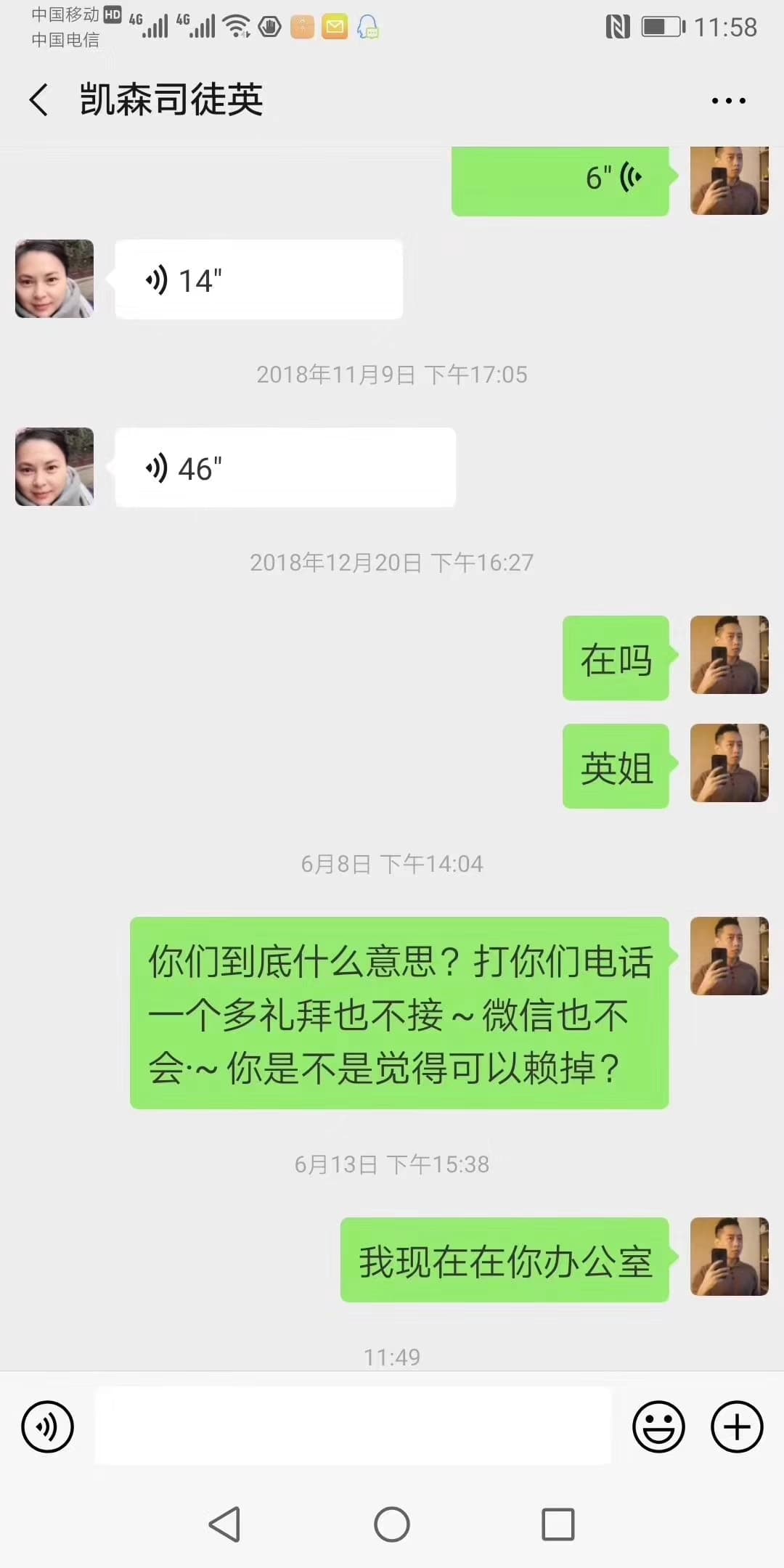Play the 6-second sent voice message
This screenshot has width=784, height=1568.
tap(560, 180)
